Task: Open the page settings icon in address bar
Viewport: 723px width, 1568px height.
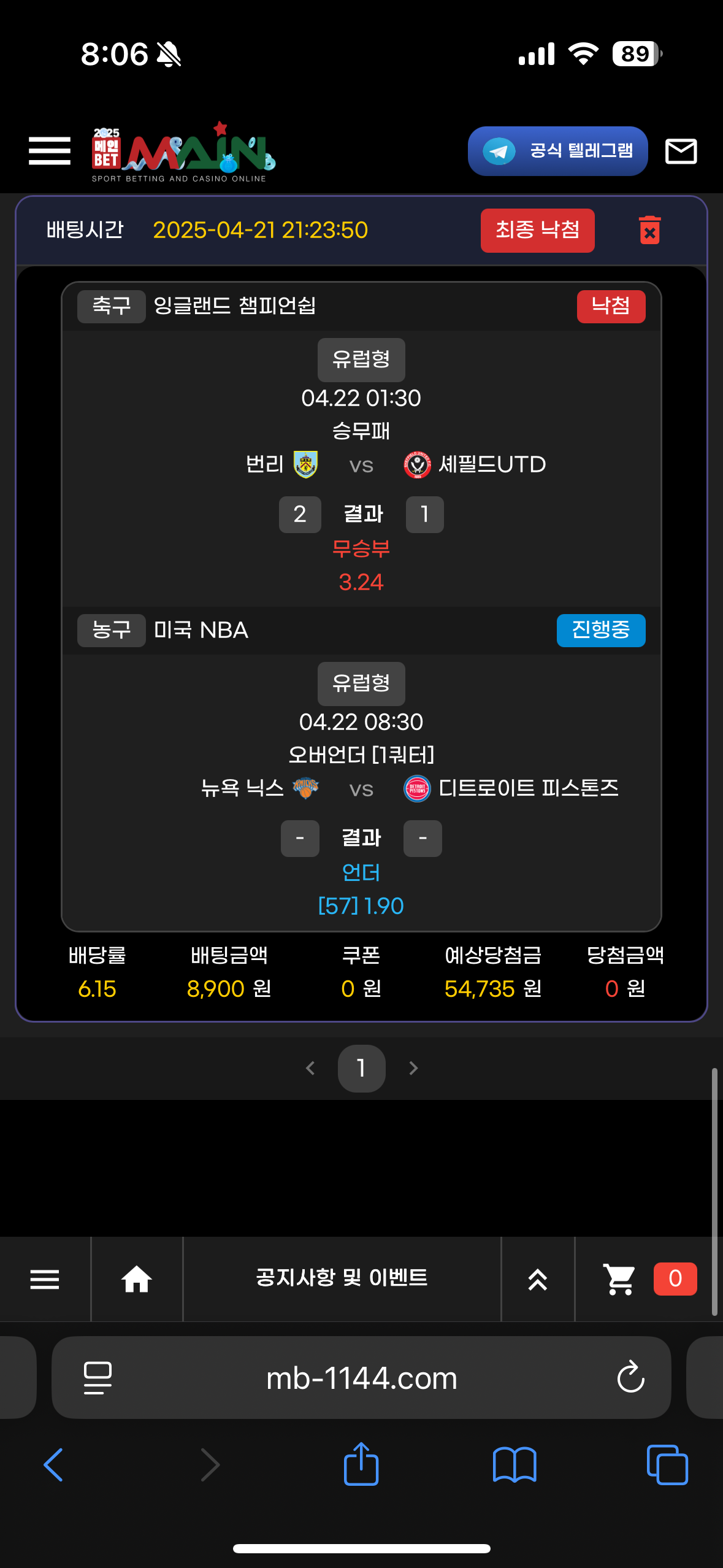Action: (98, 1378)
